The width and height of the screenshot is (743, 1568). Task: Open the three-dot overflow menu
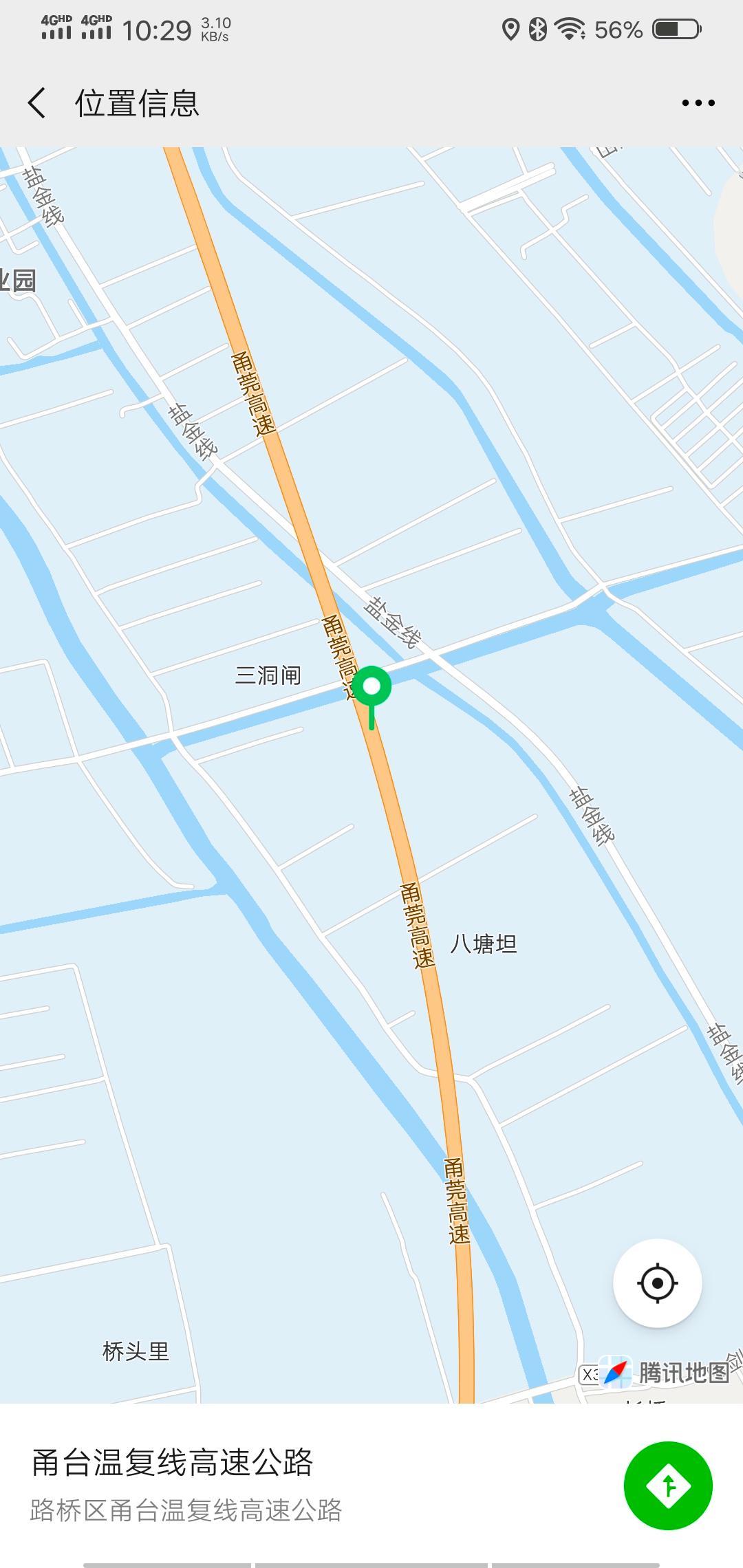[x=698, y=103]
